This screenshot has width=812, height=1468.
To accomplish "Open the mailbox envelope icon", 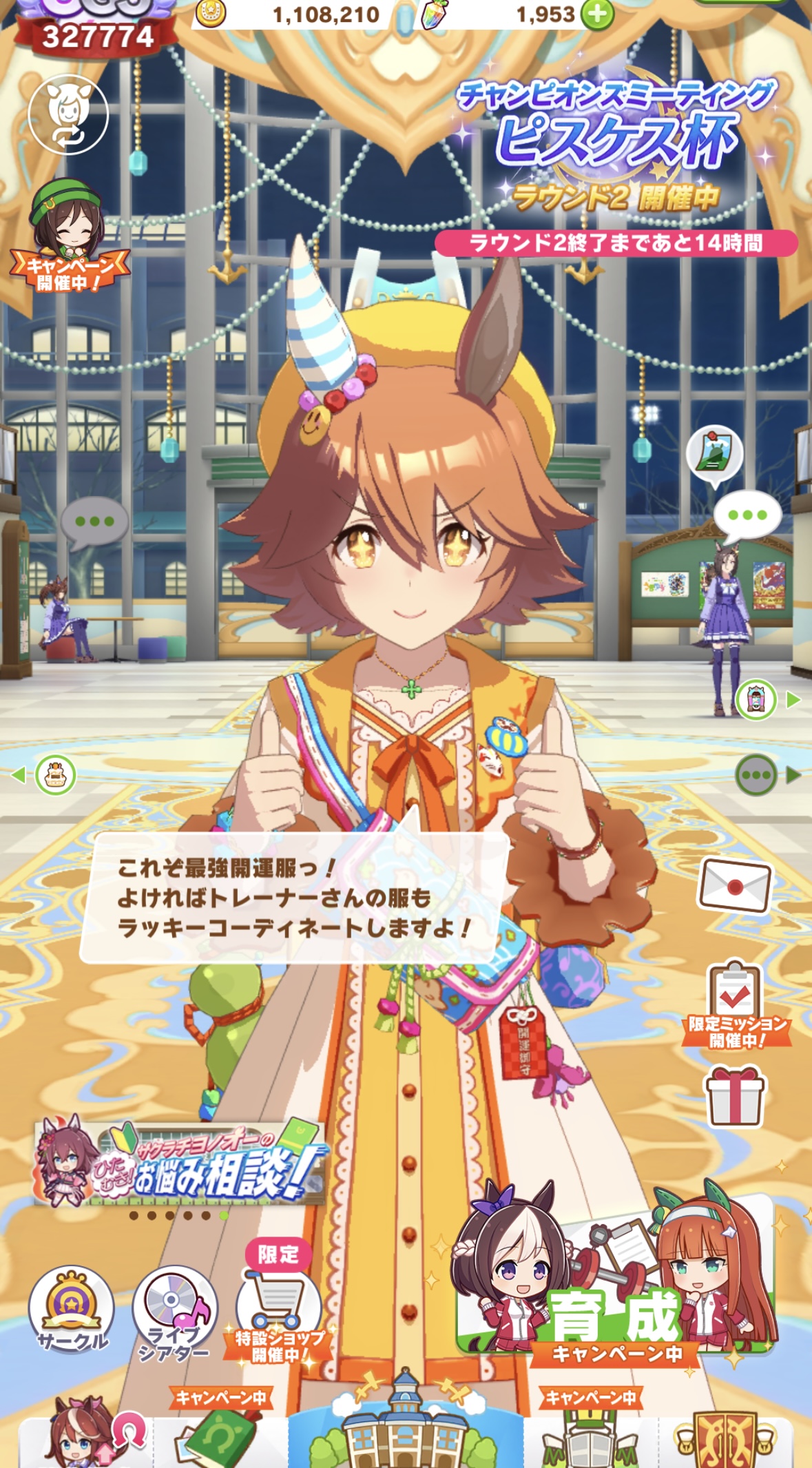I will (735, 886).
